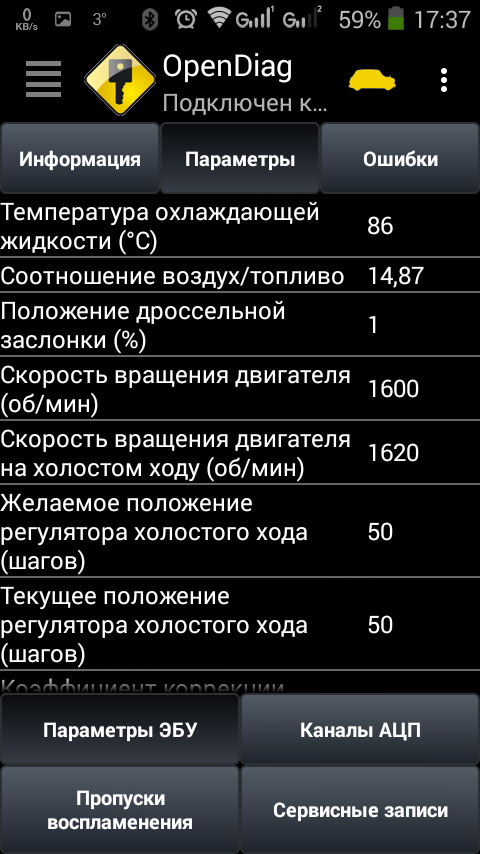View Пропуски воспламенения
The width and height of the screenshot is (480, 854).
point(120,810)
